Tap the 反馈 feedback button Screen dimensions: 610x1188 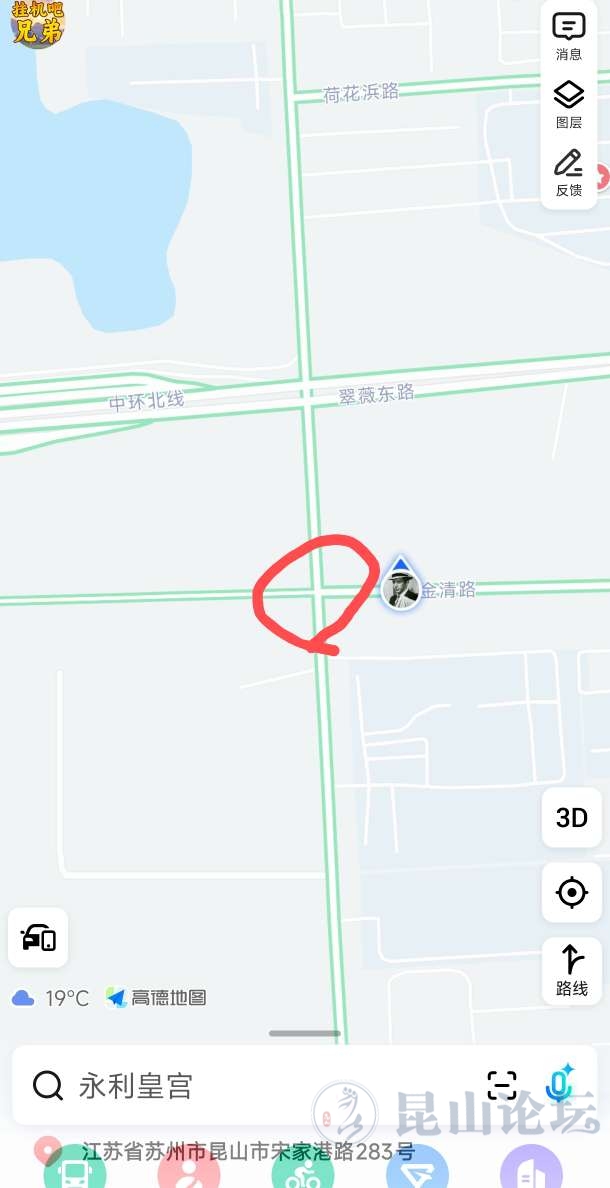coord(569,172)
